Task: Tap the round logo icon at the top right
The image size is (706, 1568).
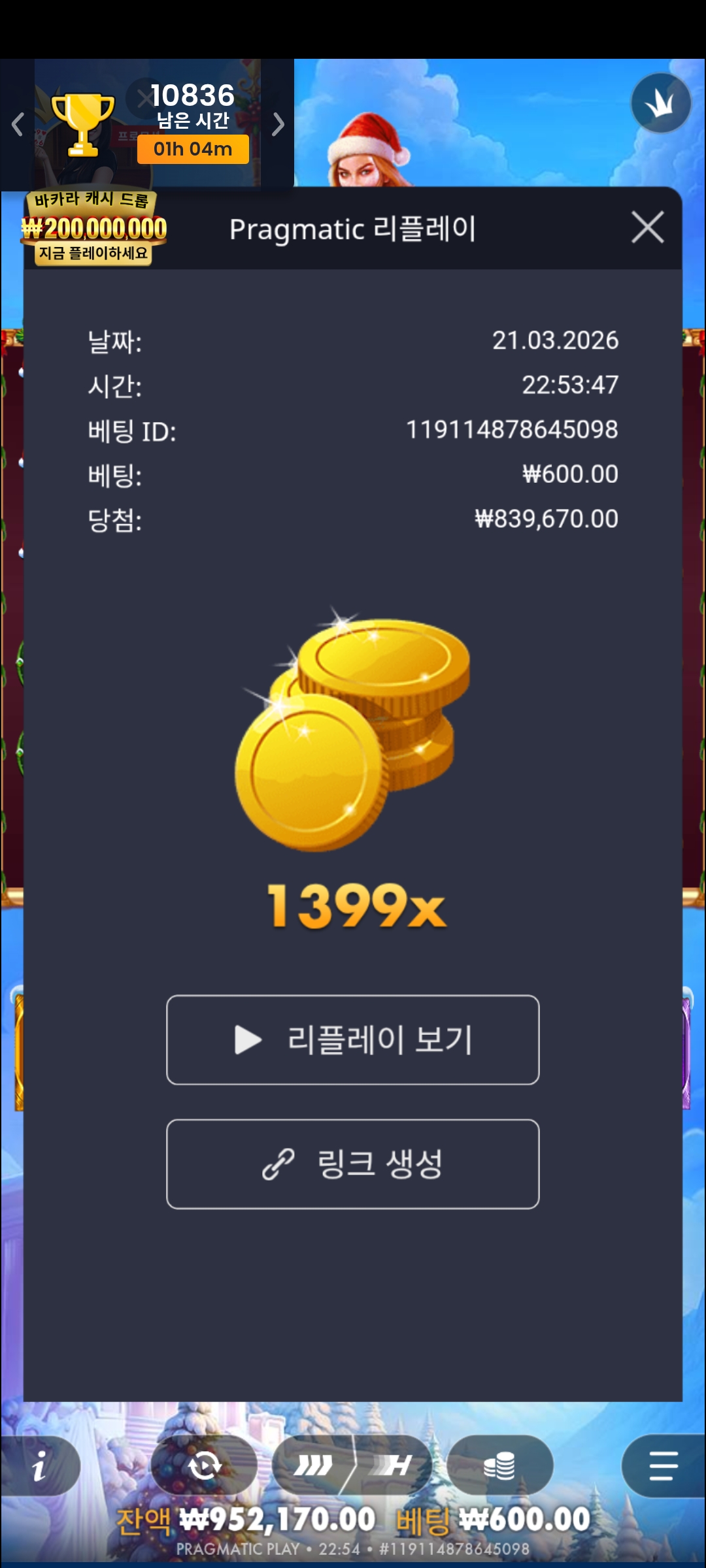Action: click(660, 103)
